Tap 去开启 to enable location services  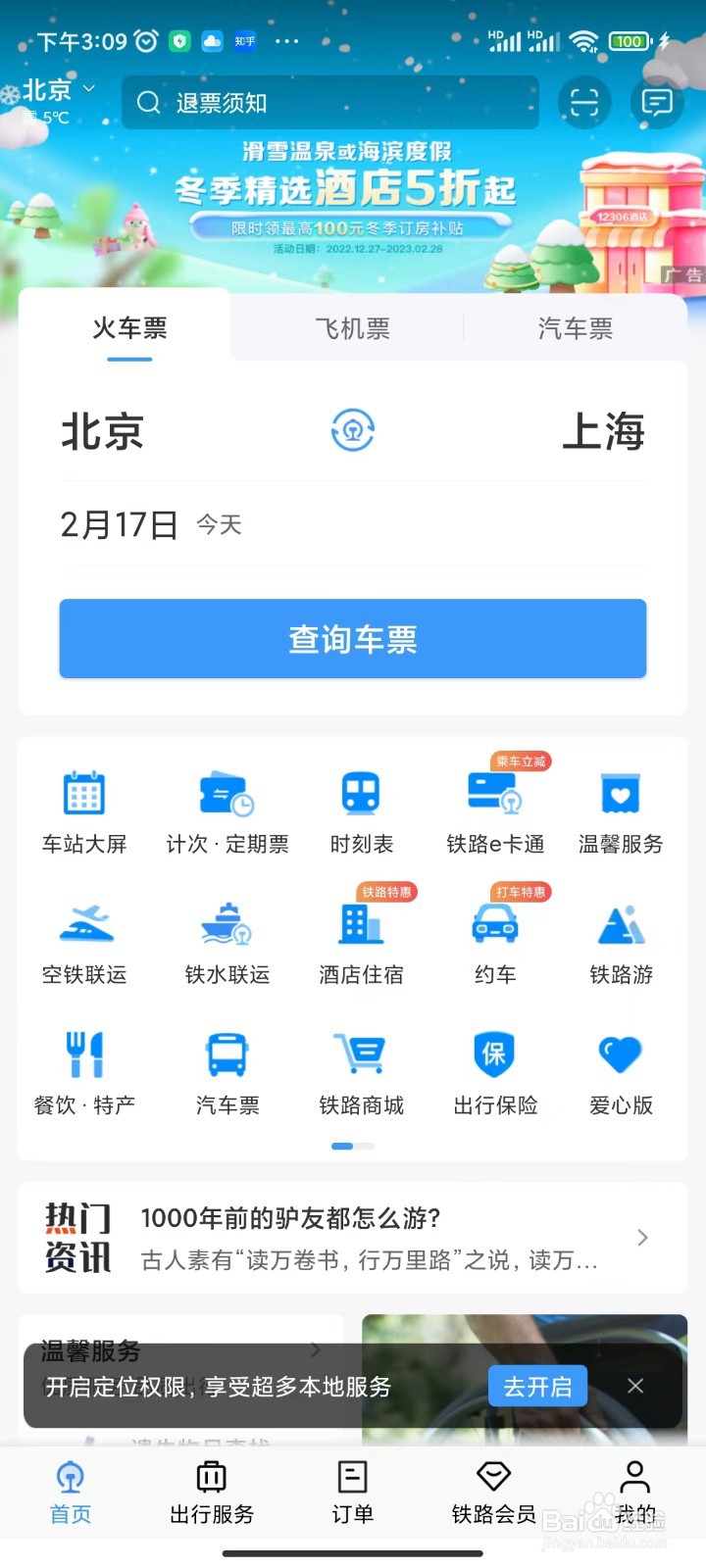(x=536, y=1385)
